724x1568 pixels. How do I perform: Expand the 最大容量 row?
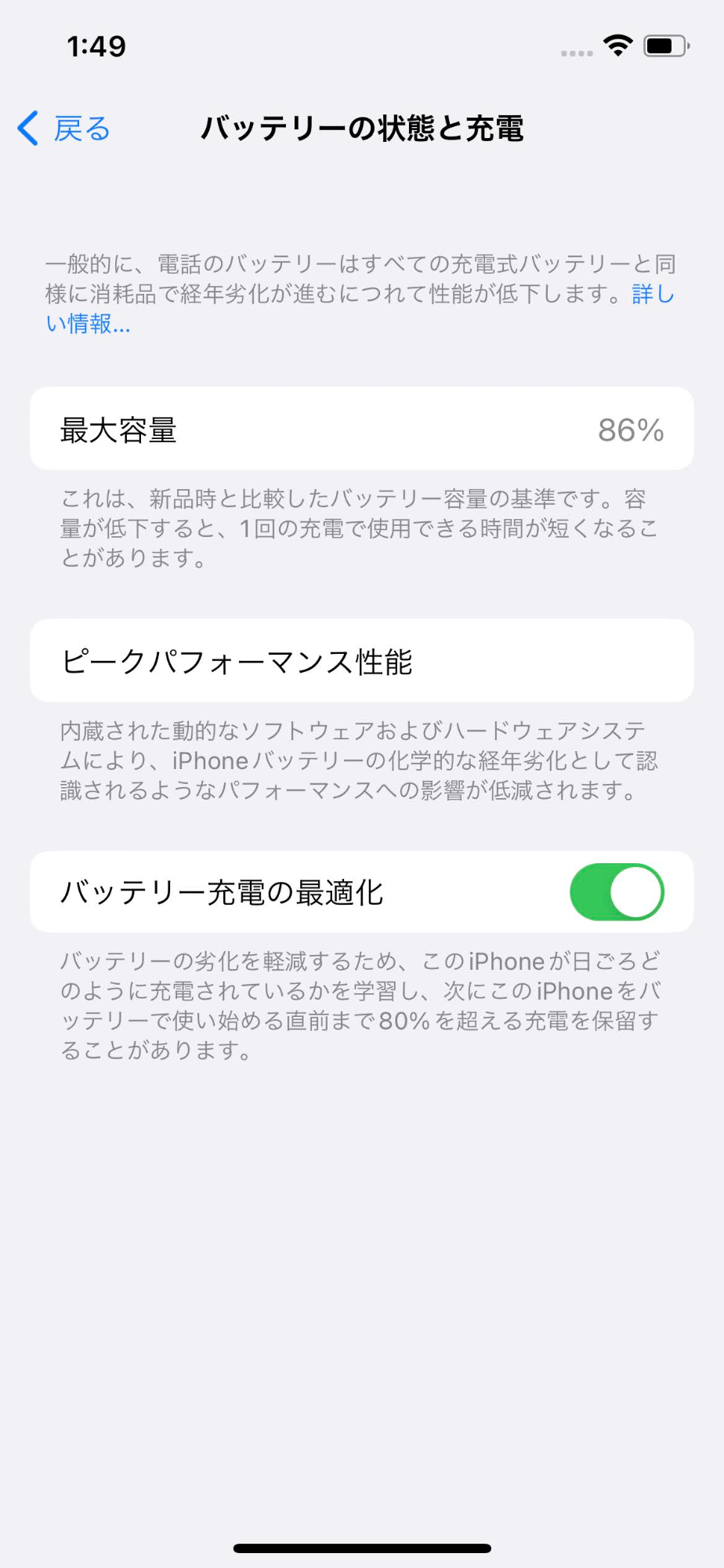tap(362, 429)
